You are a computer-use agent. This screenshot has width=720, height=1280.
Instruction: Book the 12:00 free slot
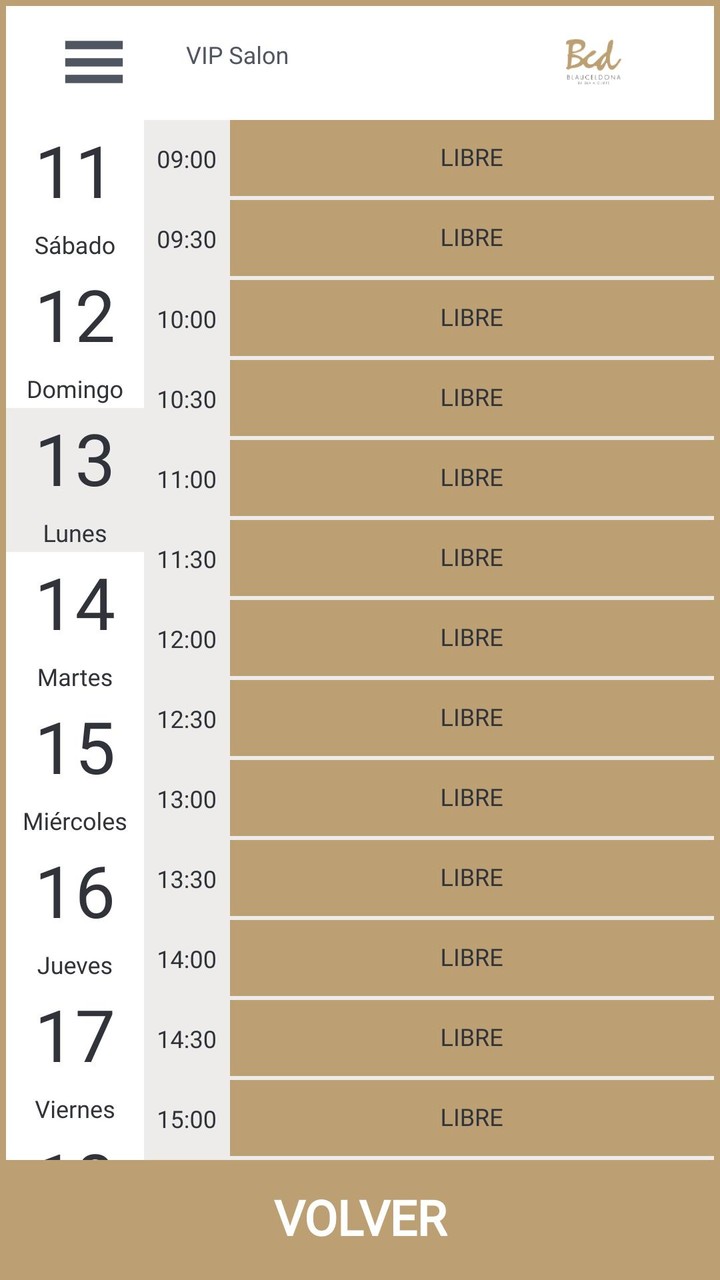click(x=471, y=638)
